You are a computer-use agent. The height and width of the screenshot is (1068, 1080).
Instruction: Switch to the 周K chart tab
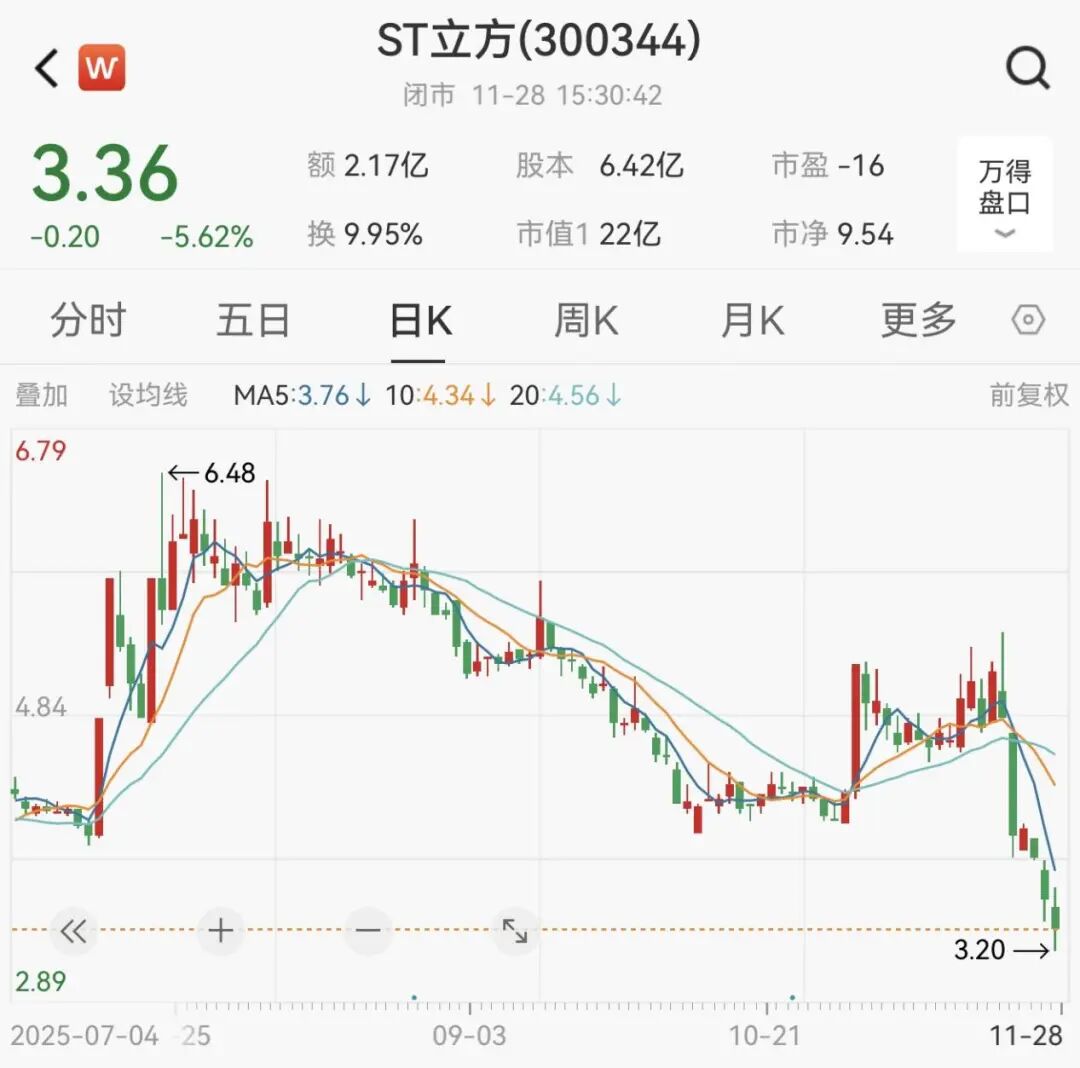click(586, 321)
